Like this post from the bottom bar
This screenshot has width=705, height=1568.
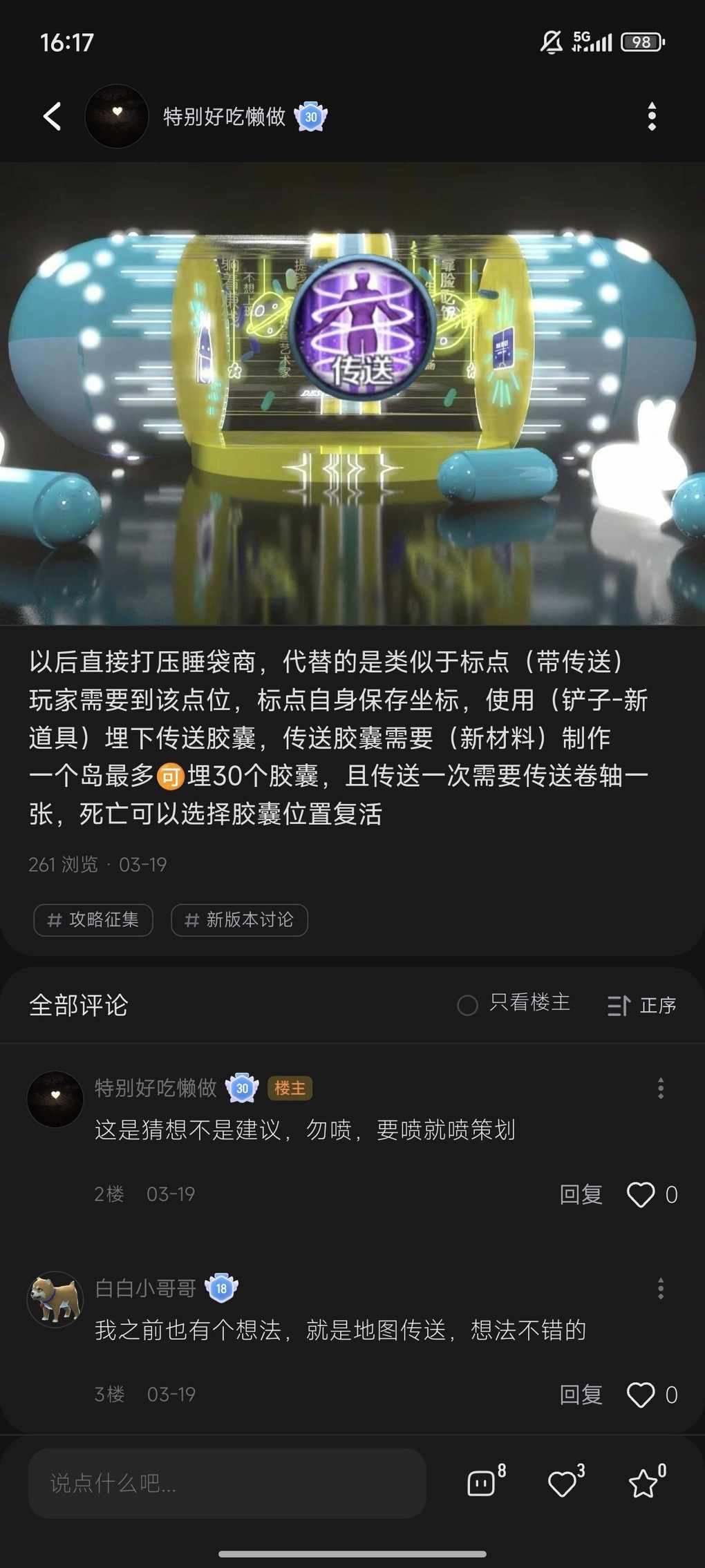(x=563, y=1483)
